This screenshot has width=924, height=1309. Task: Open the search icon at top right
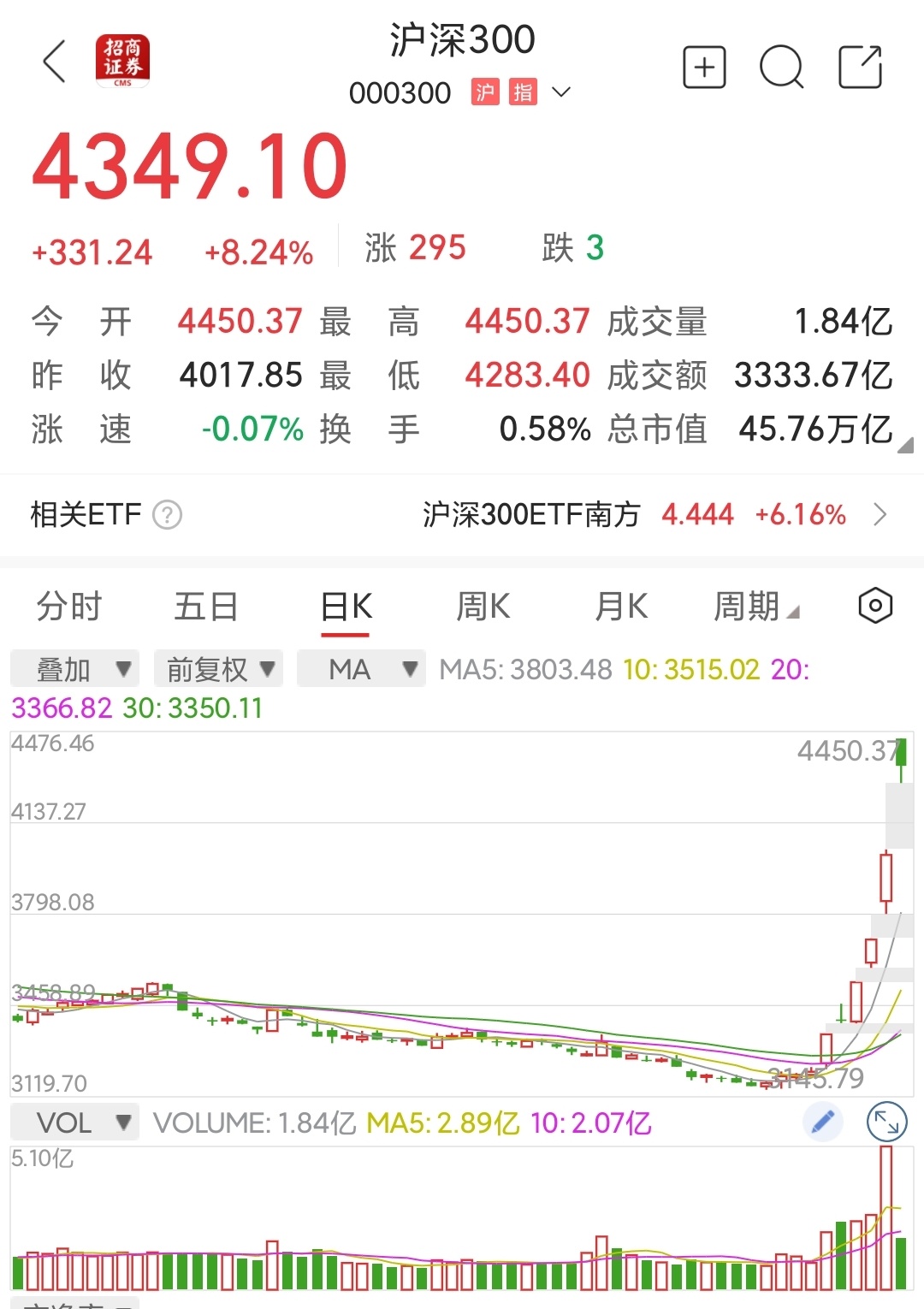click(779, 66)
